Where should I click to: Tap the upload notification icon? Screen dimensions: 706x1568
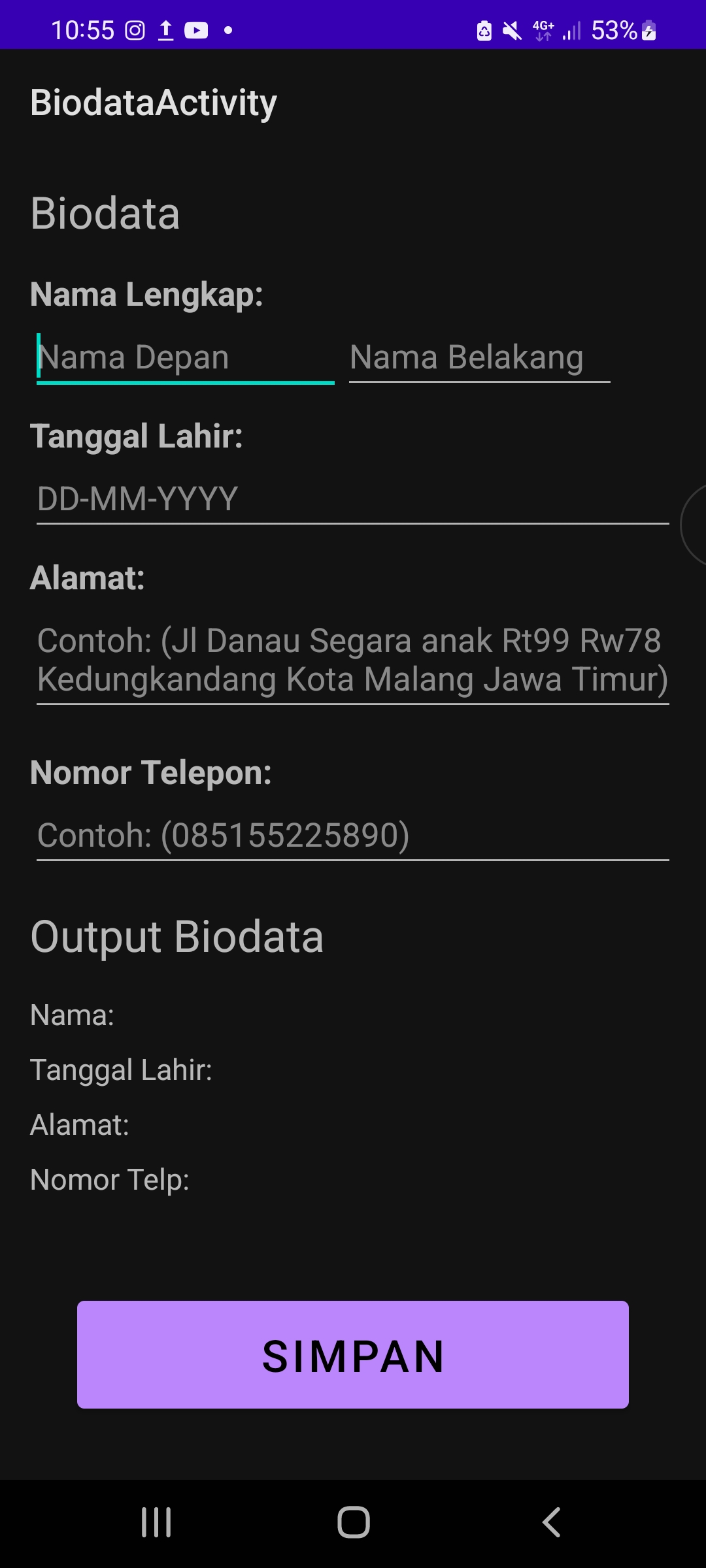(166, 29)
